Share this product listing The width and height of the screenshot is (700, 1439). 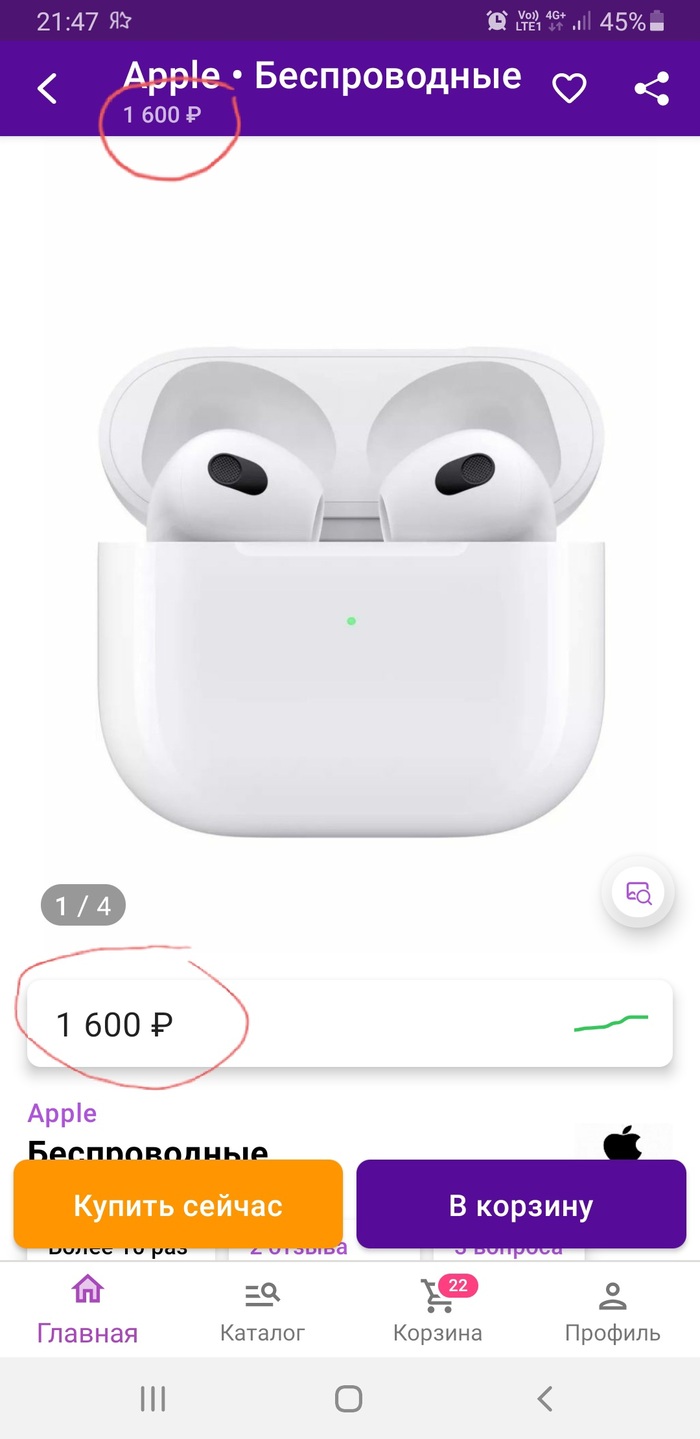pos(652,89)
